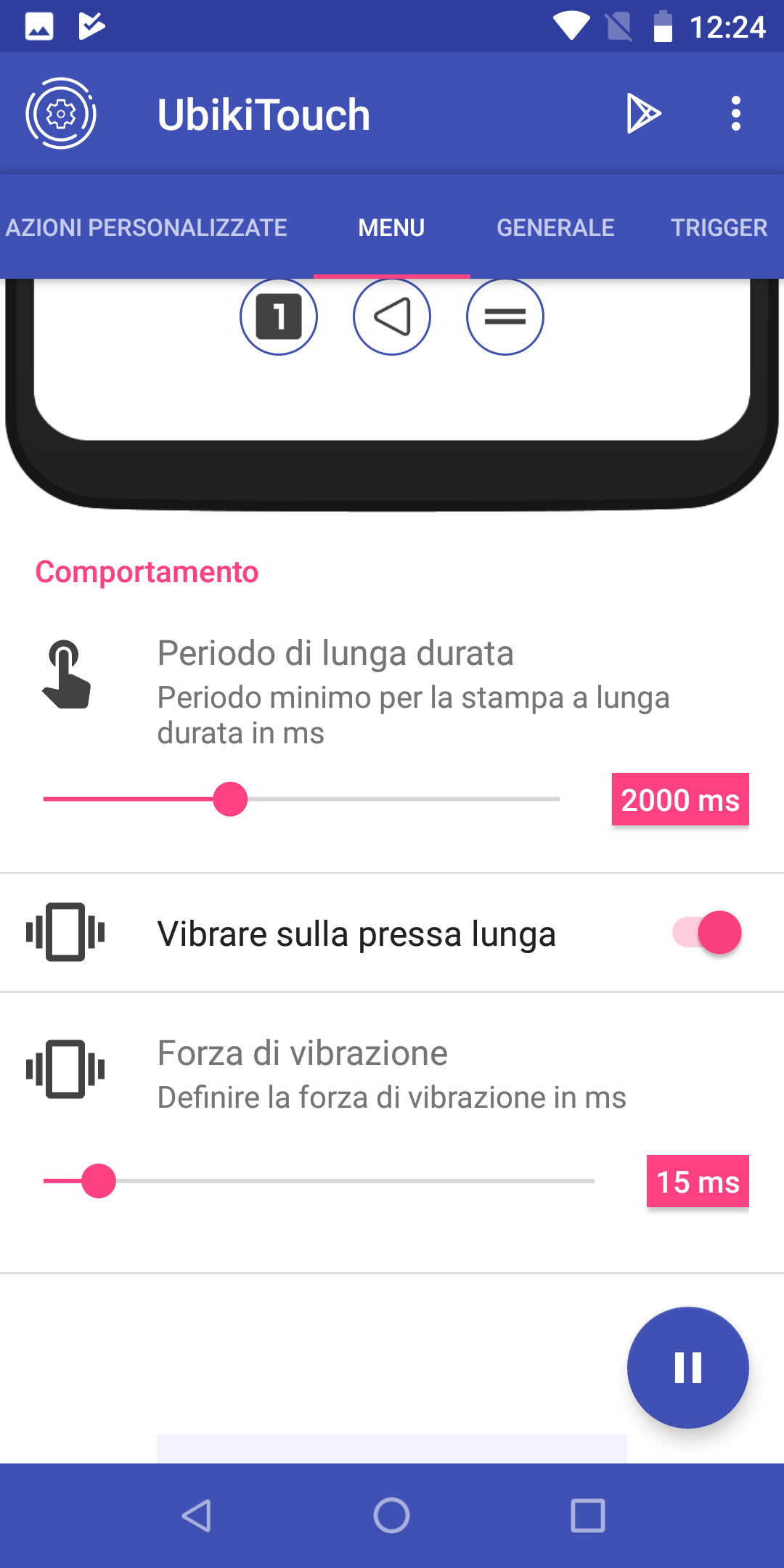784x1568 pixels.
Task: Tap the Forza di vibrazione slider
Action: pyautogui.click(x=319, y=1181)
